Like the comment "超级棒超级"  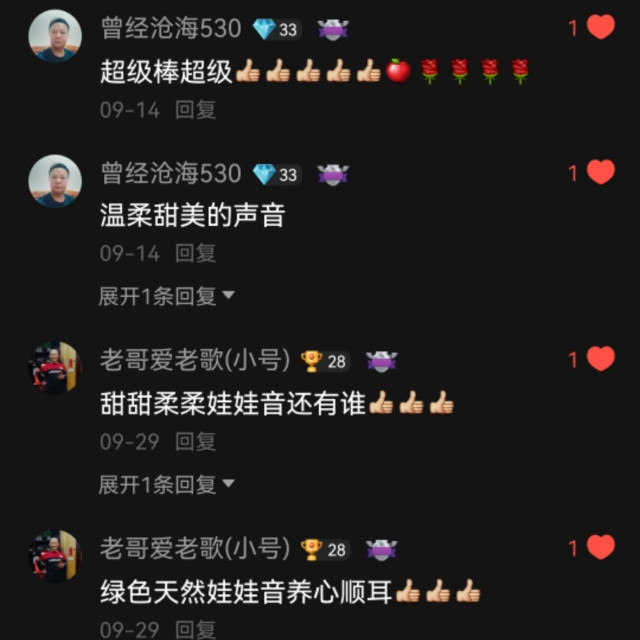coord(600,28)
